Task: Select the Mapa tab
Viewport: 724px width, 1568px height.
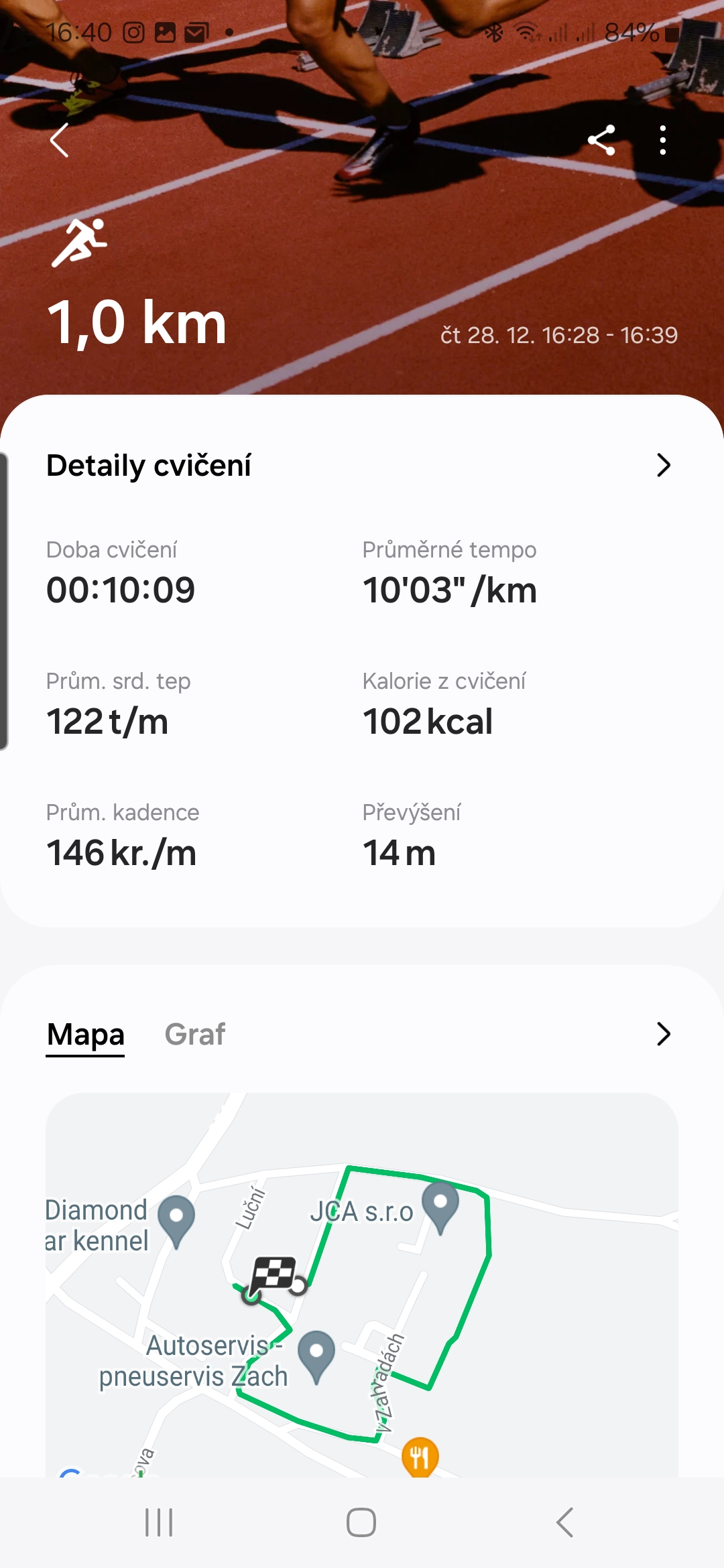Action: point(86,1034)
